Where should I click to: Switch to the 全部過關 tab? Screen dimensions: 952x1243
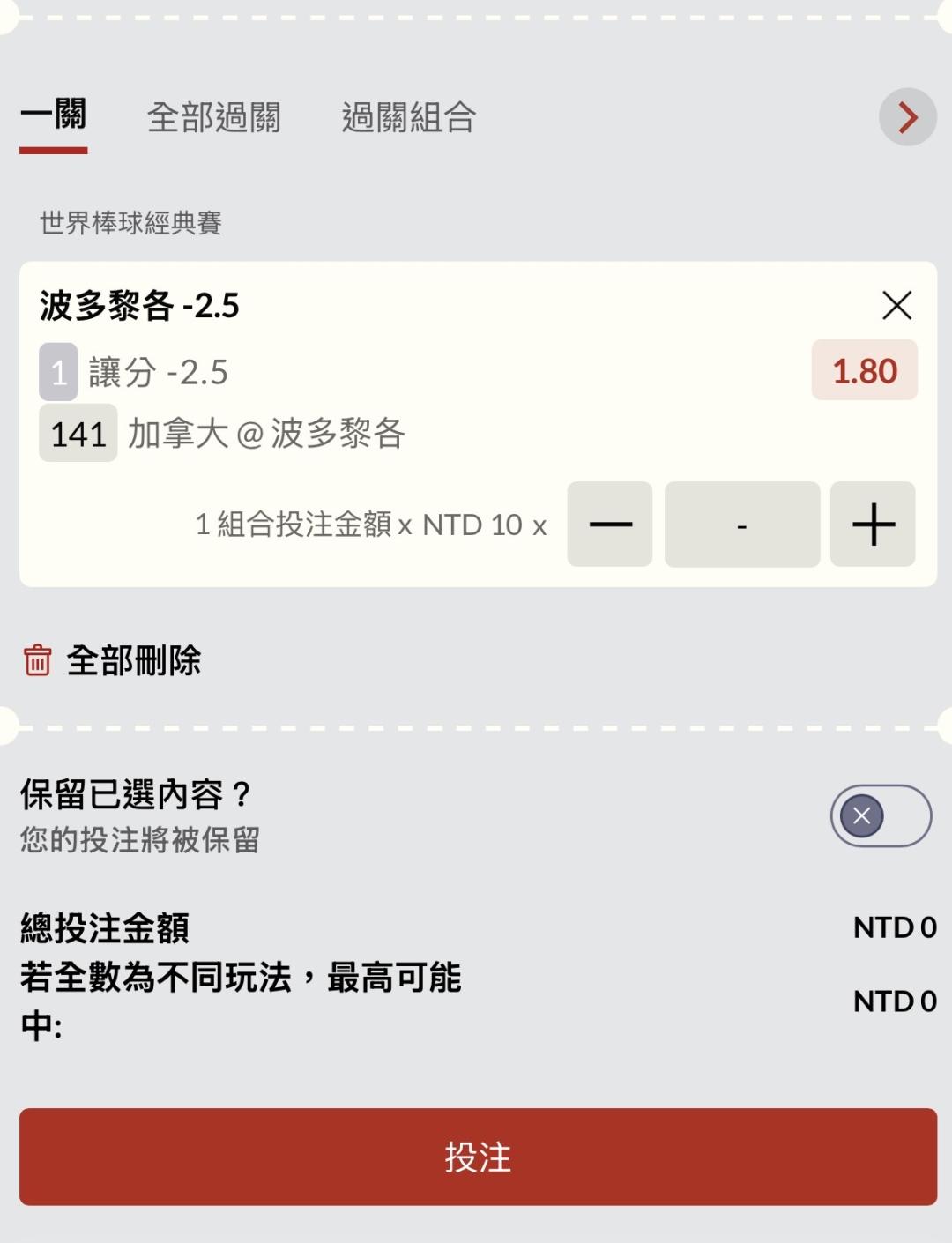213,117
